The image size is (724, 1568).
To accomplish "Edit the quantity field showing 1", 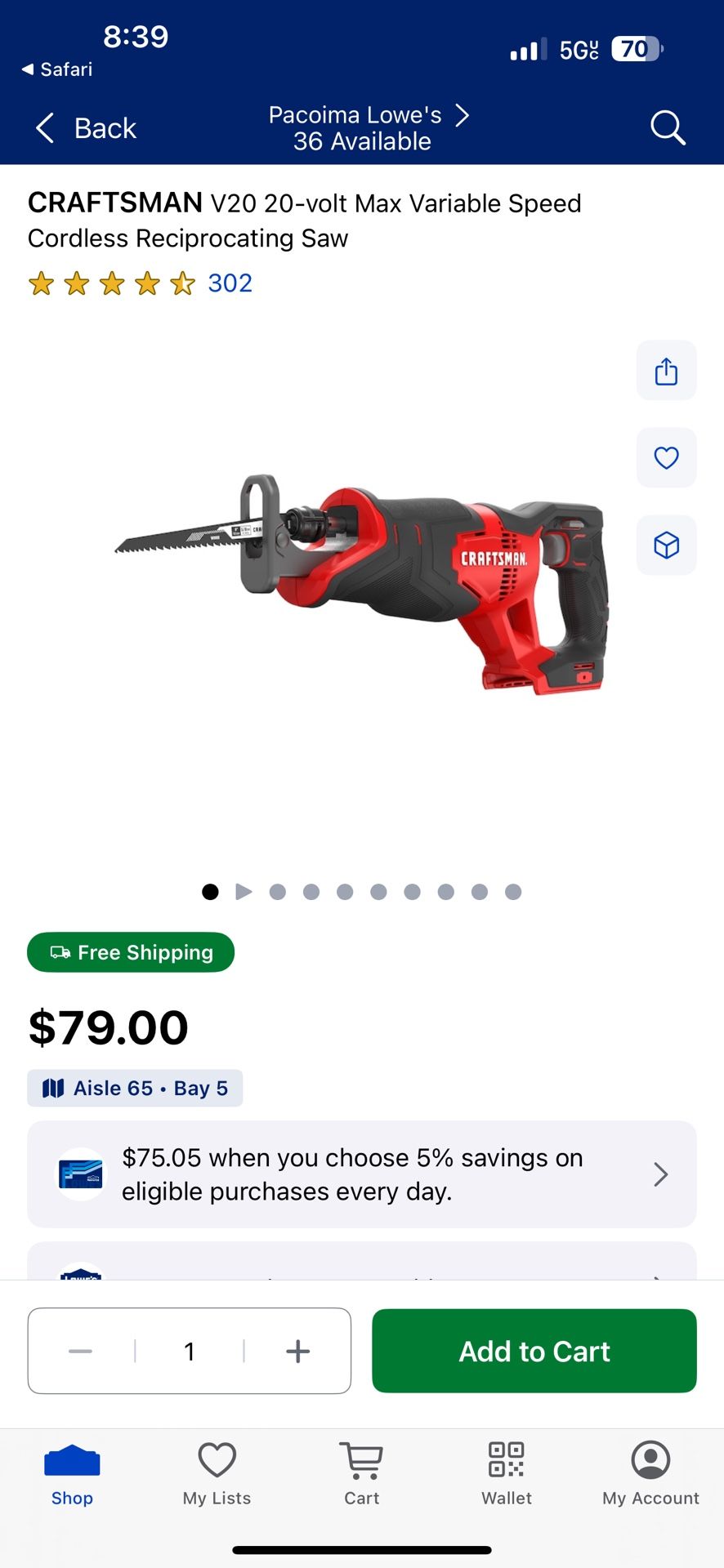I will click(x=190, y=1352).
